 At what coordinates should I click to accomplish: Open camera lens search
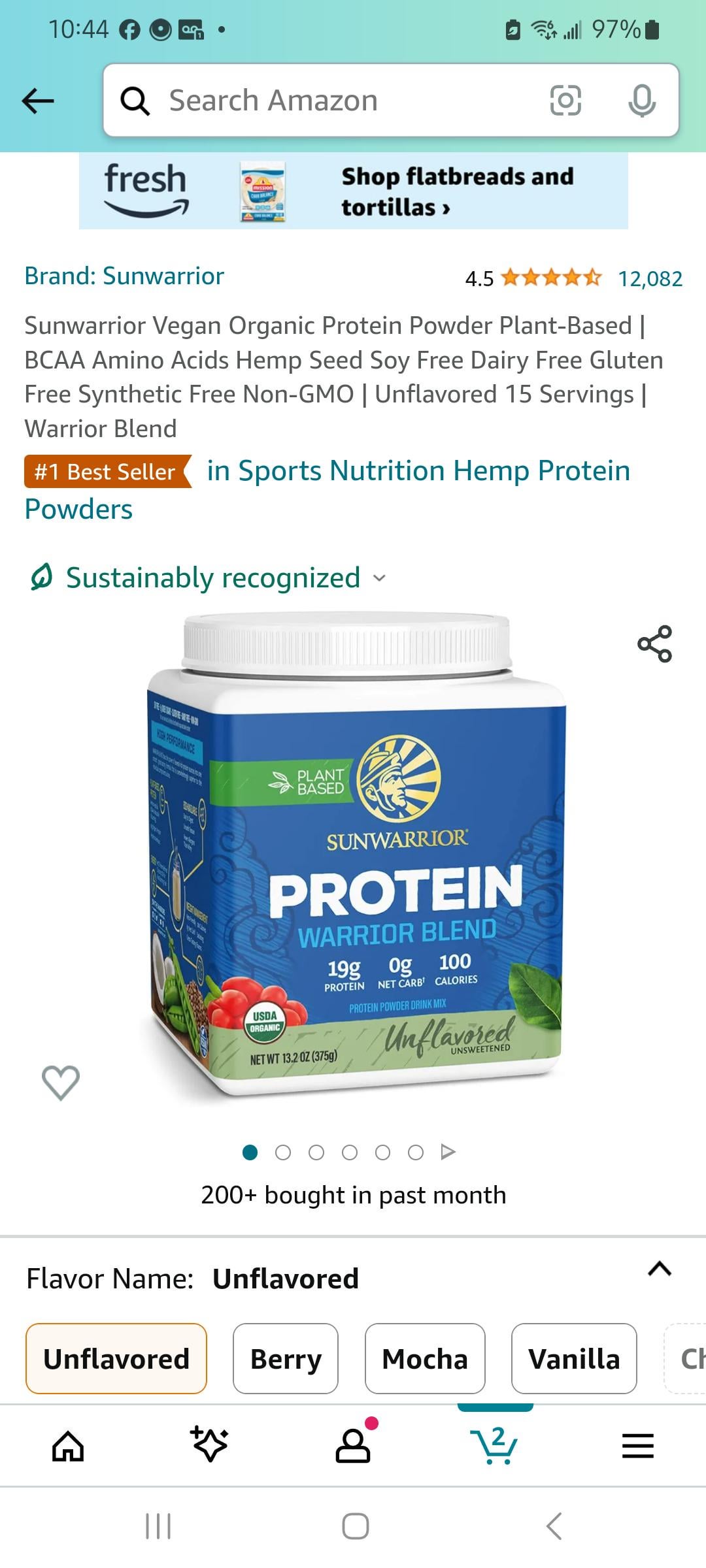565,101
